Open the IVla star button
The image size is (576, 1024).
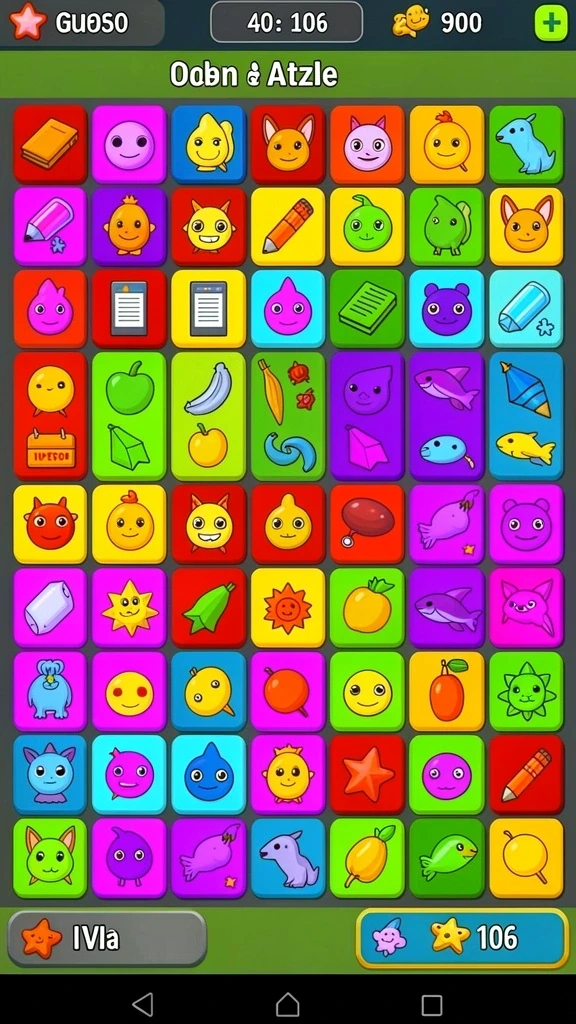(107, 938)
